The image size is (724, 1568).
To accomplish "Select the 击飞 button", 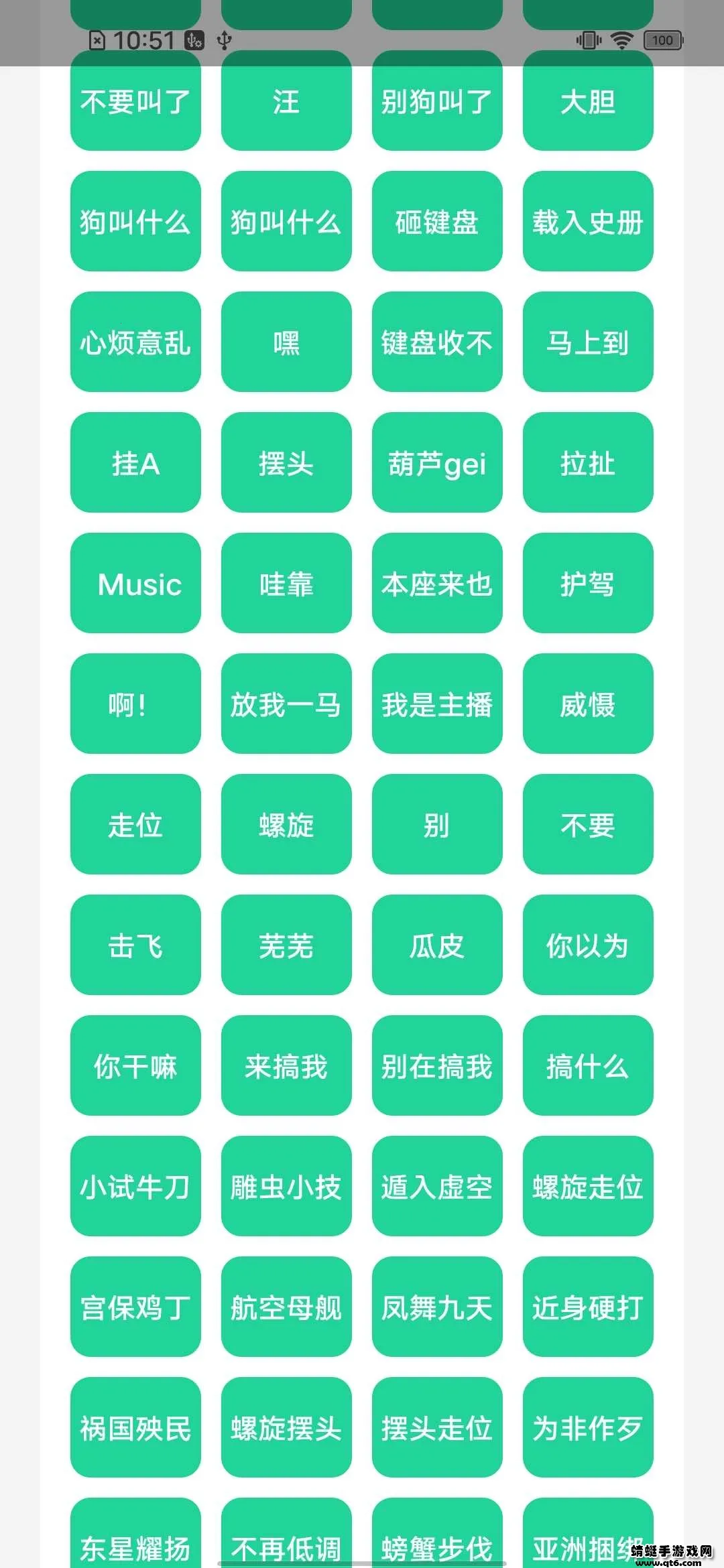I will click(135, 945).
